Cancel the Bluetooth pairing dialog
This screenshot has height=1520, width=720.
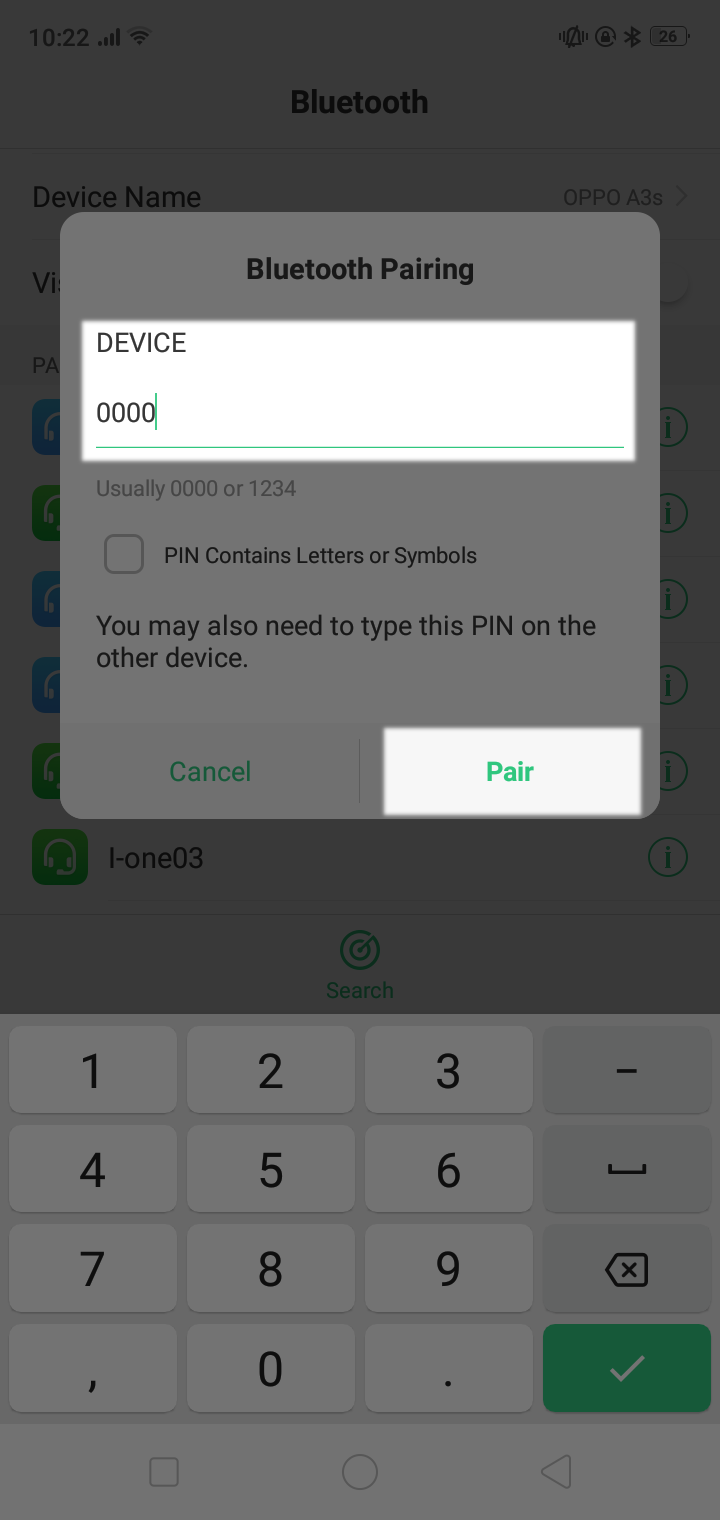[210, 771]
